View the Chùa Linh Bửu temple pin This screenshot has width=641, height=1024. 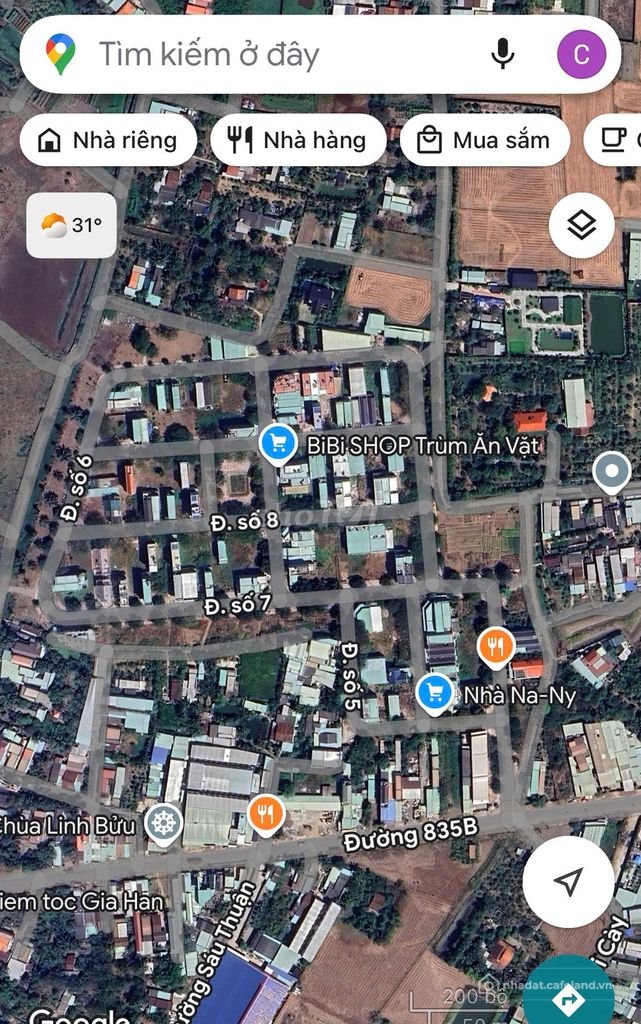163,825
